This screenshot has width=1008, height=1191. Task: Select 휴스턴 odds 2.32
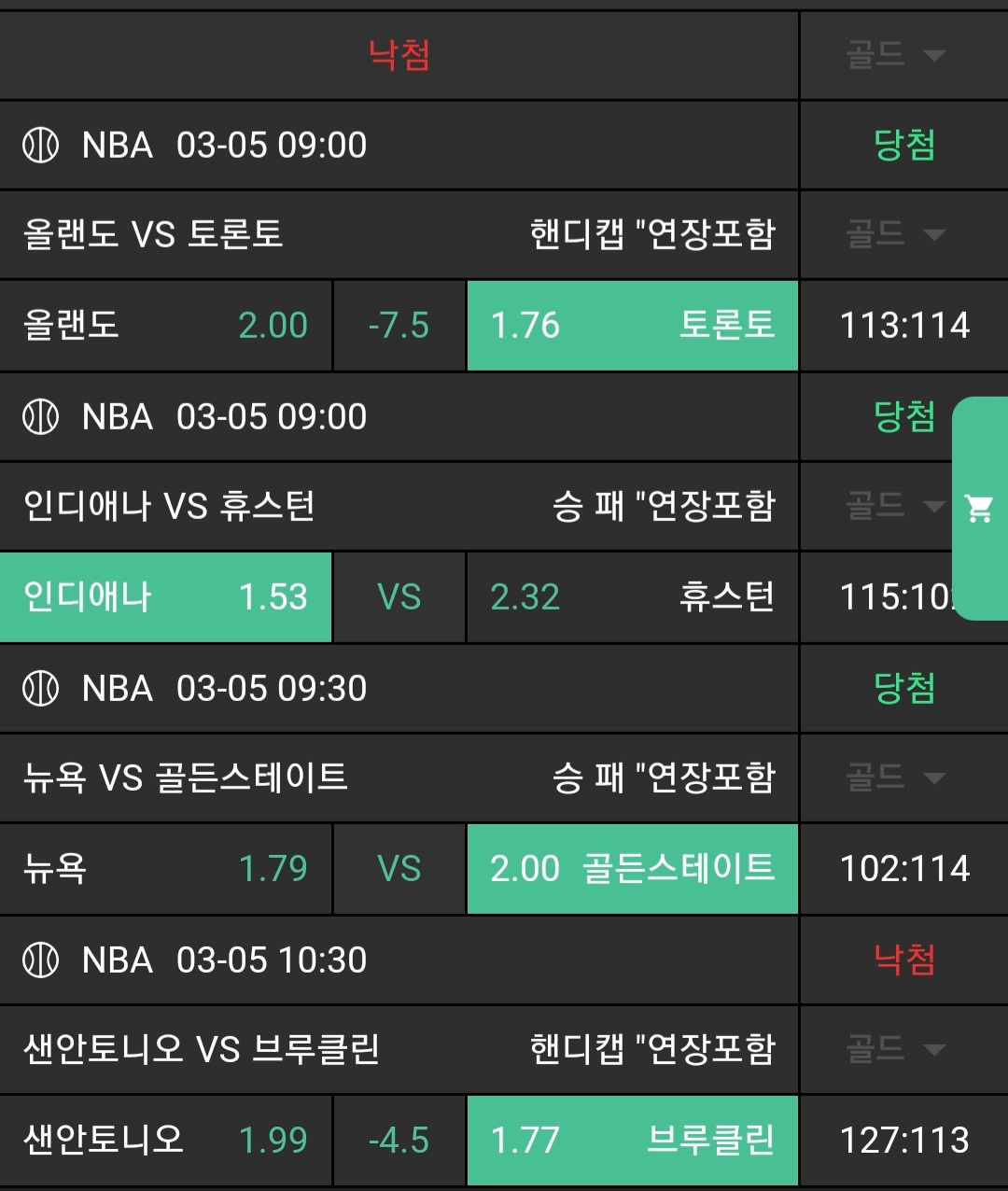632,597
